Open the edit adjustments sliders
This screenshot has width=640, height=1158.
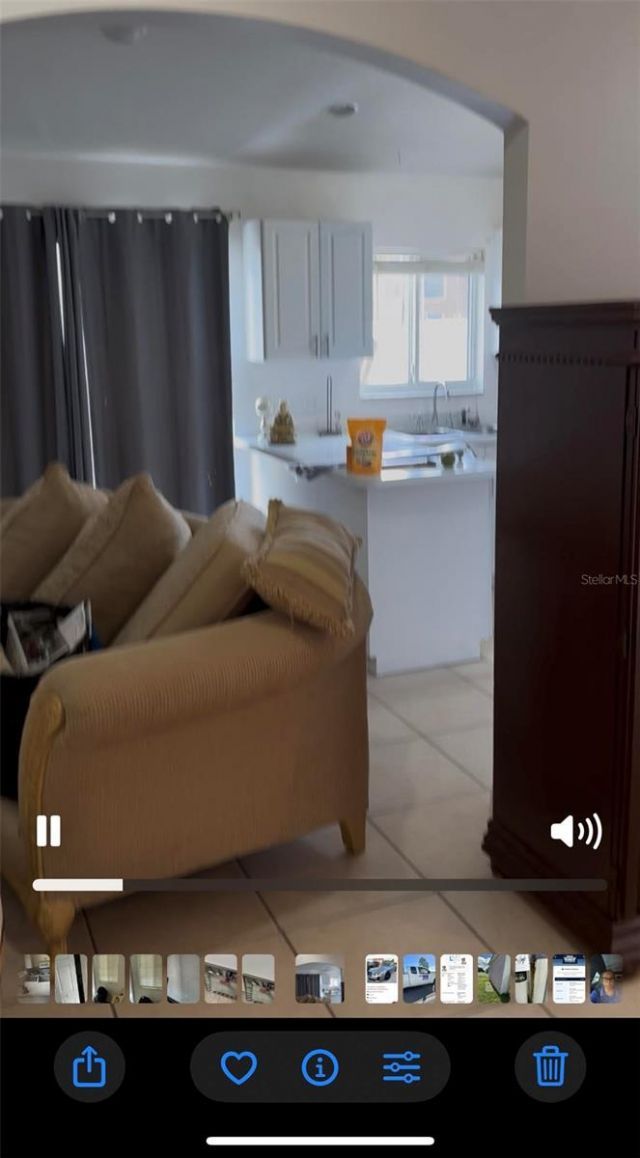click(401, 1067)
